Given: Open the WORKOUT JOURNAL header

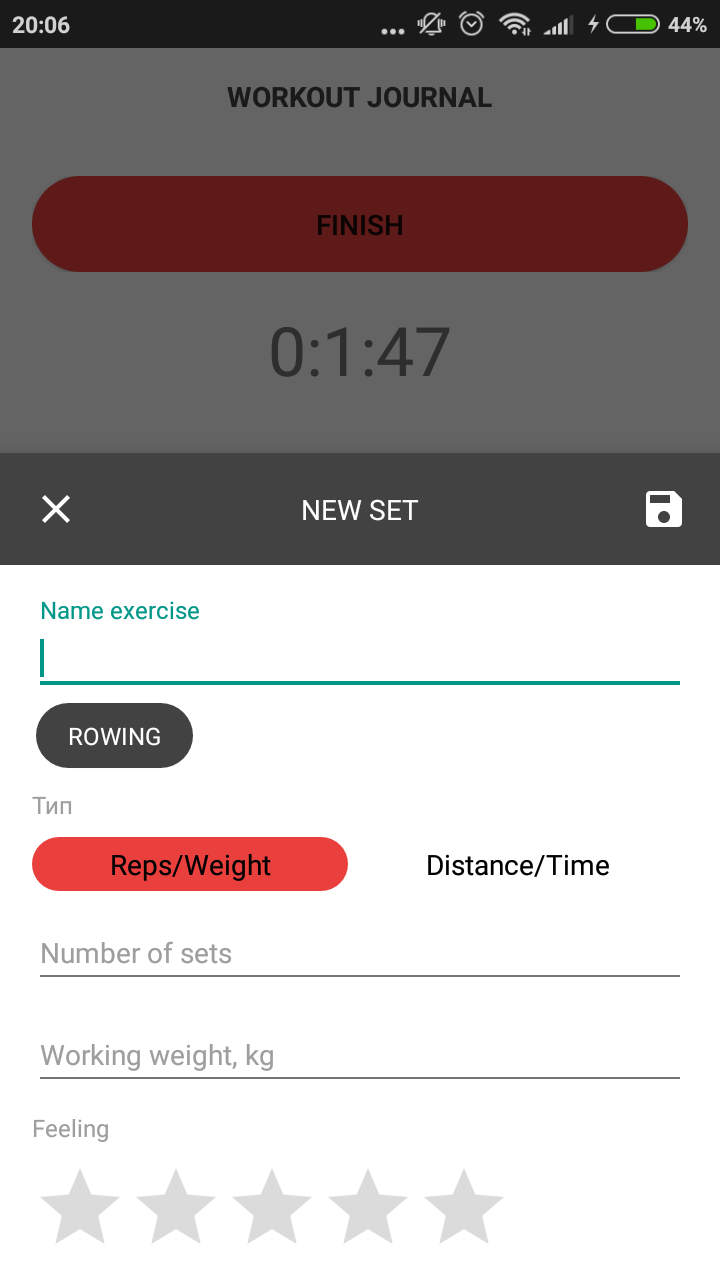Looking at the screenshot, I should pyautogui.click(x=359, y=97).
